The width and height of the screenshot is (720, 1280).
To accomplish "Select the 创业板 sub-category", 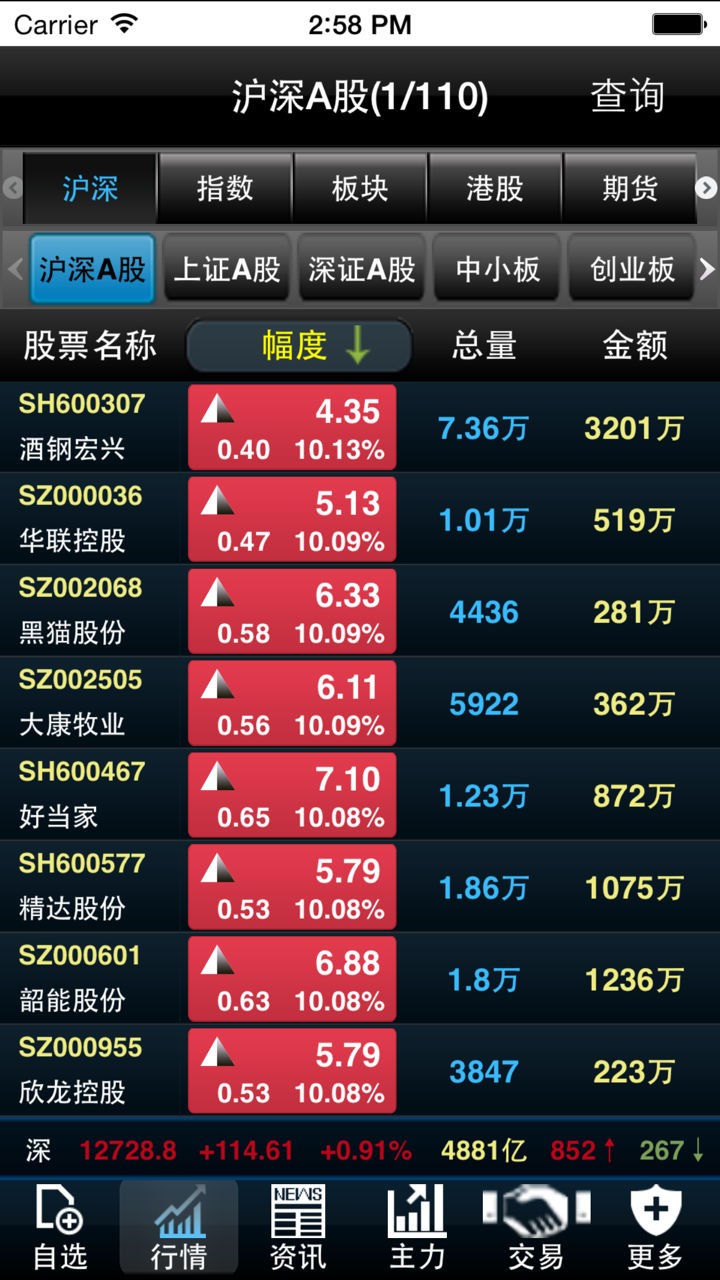I will tap(632, 269).
